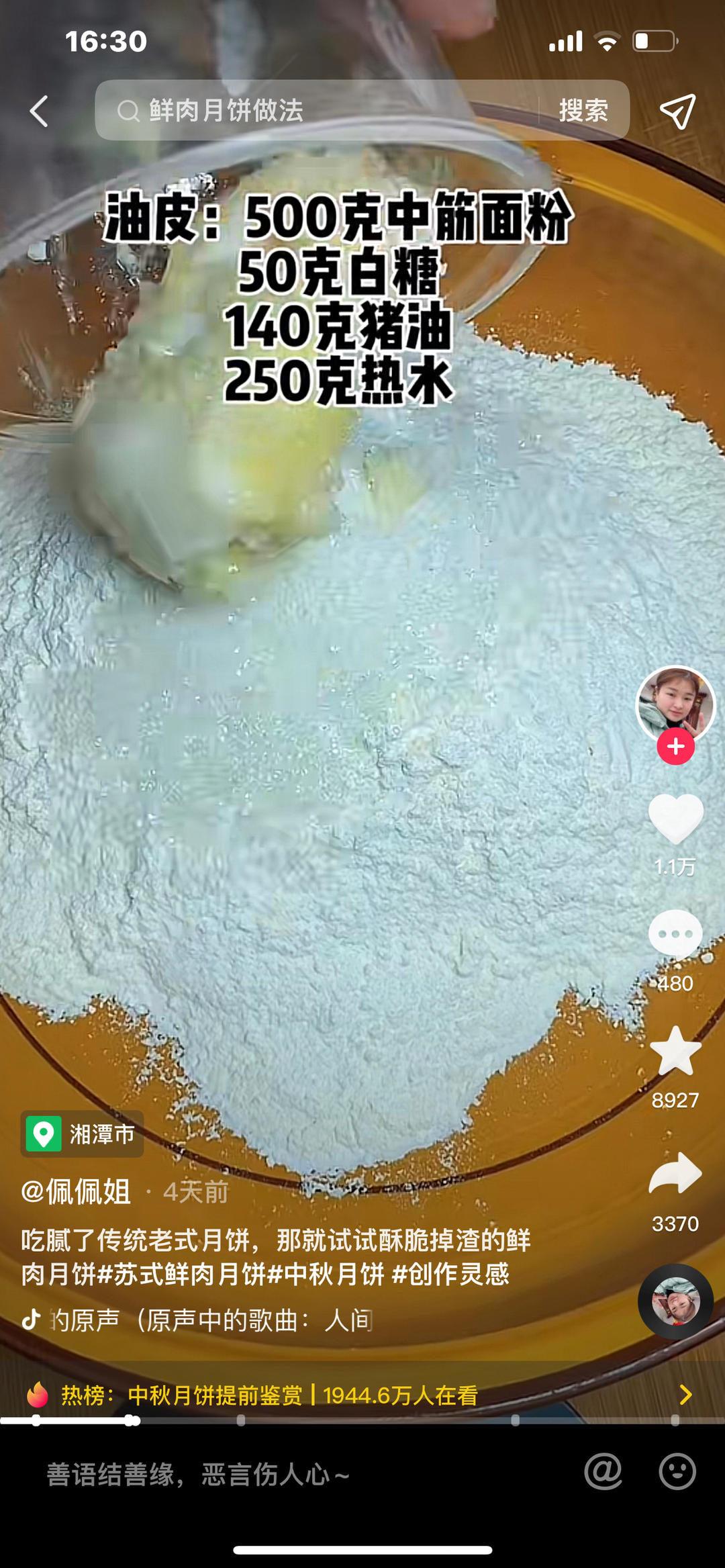Screen dimensions: 725x1568
Task: Open @佩佩姐 user profile link
Action: [77, 1193]
